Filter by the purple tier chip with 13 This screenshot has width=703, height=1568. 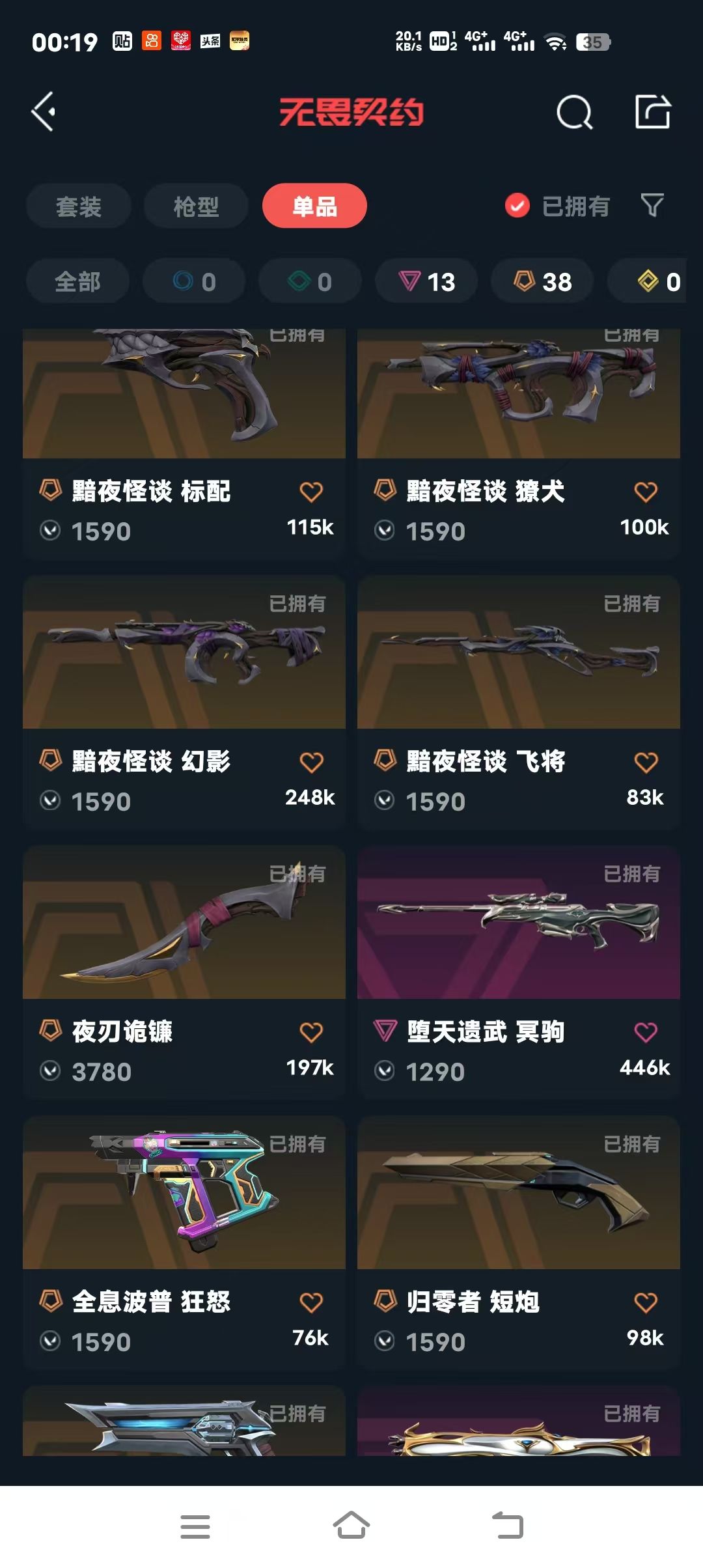tap(426, 281)
